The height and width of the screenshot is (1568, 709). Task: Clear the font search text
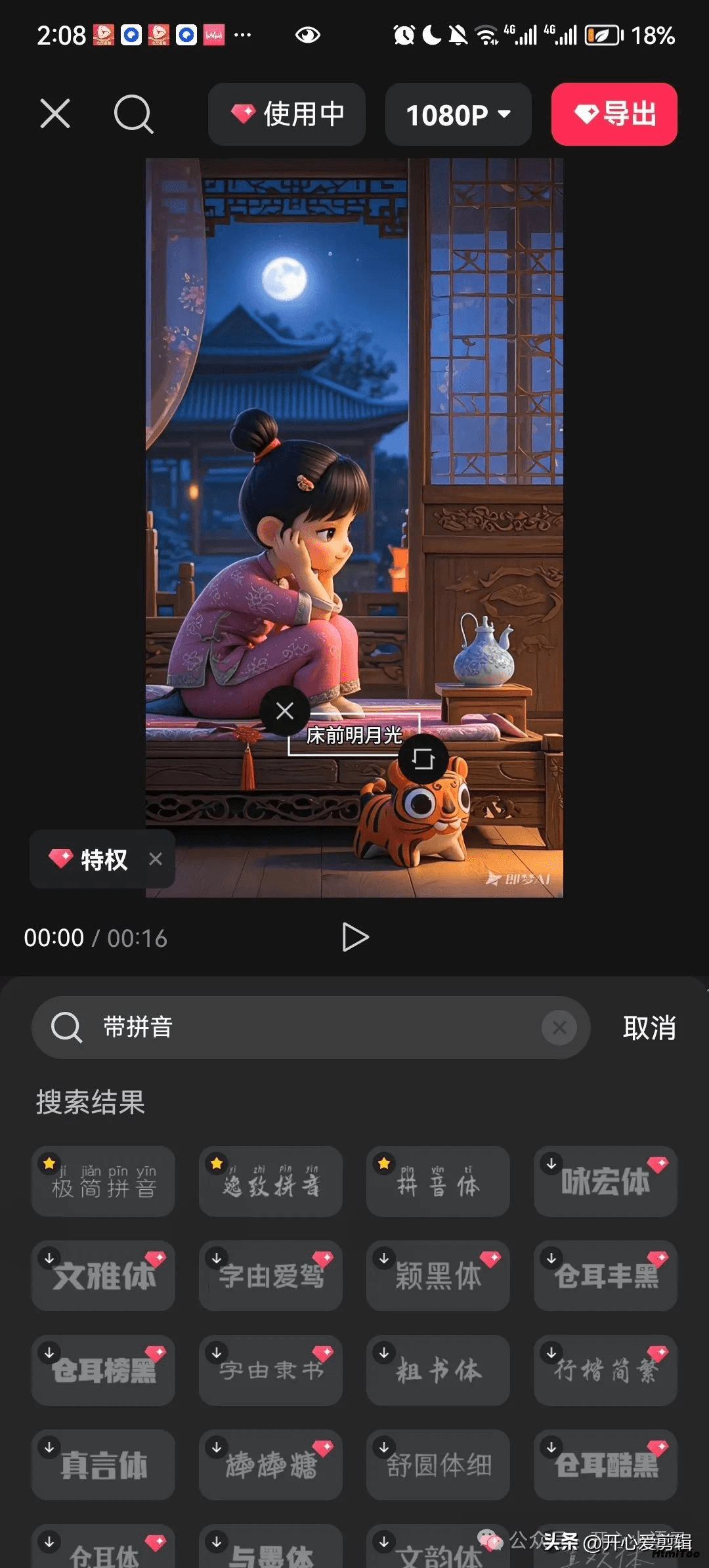pyautogui.click(x=559, y=1028)
